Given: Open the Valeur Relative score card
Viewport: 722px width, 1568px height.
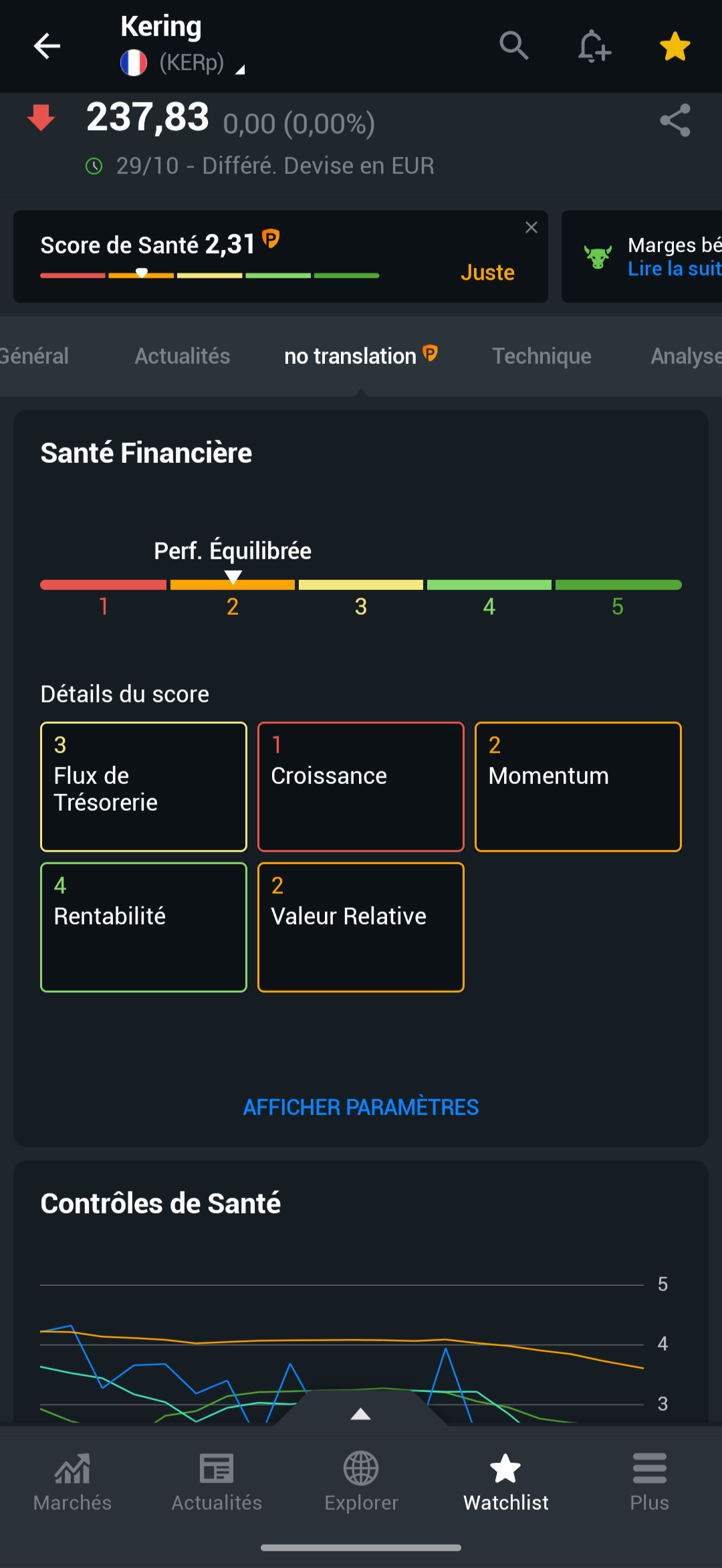Looking at the screenshot, I should pos(361,927).
